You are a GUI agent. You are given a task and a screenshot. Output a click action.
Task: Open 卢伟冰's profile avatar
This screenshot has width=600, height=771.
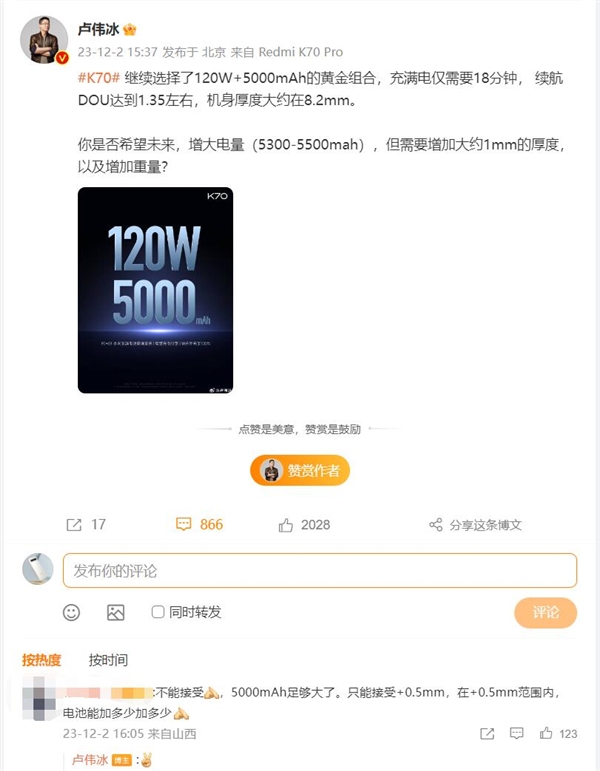[43, 40]
